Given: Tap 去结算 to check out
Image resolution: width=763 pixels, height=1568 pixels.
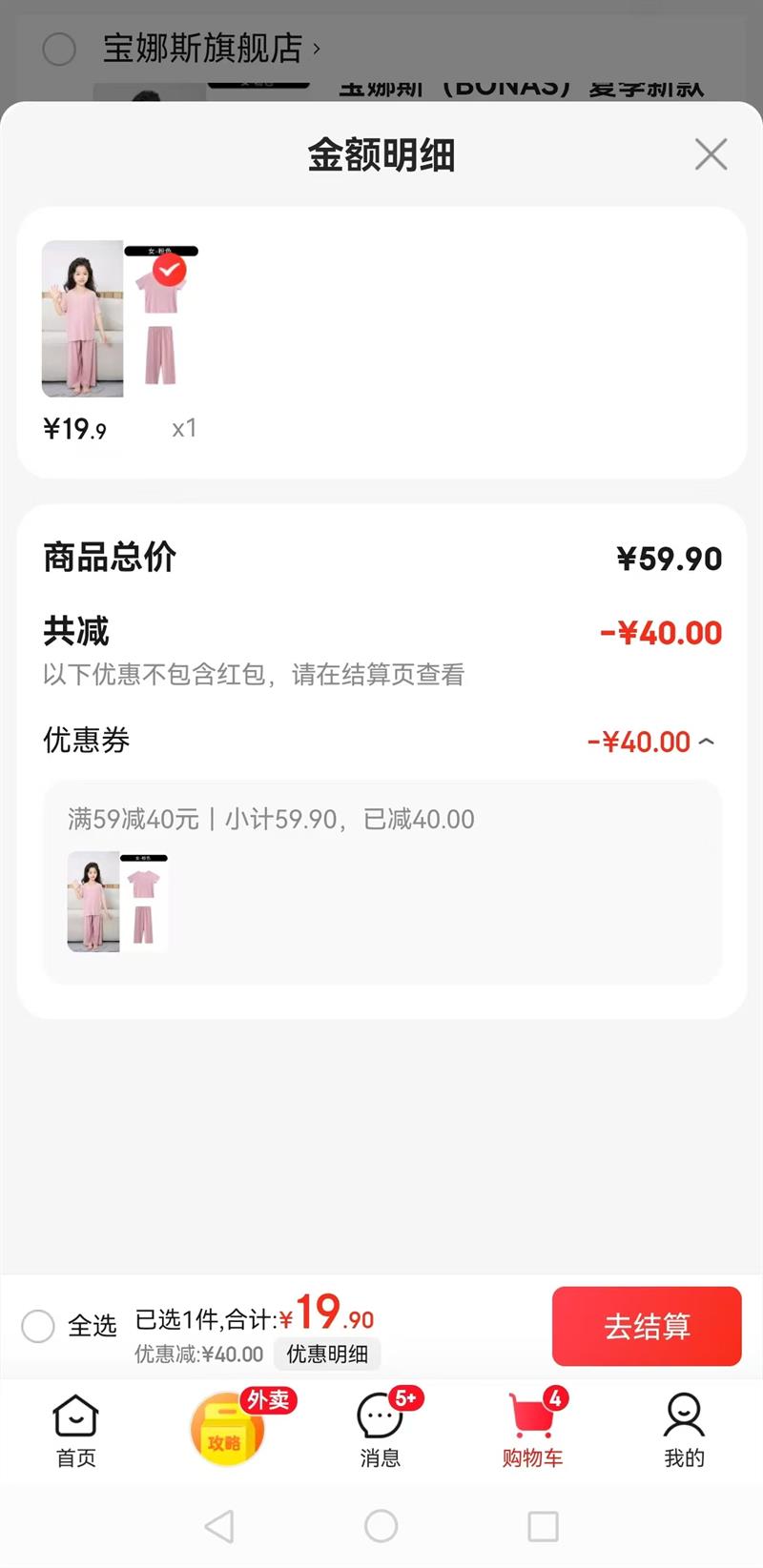Looking at the screenshot, I should (x=647, y=1326).
